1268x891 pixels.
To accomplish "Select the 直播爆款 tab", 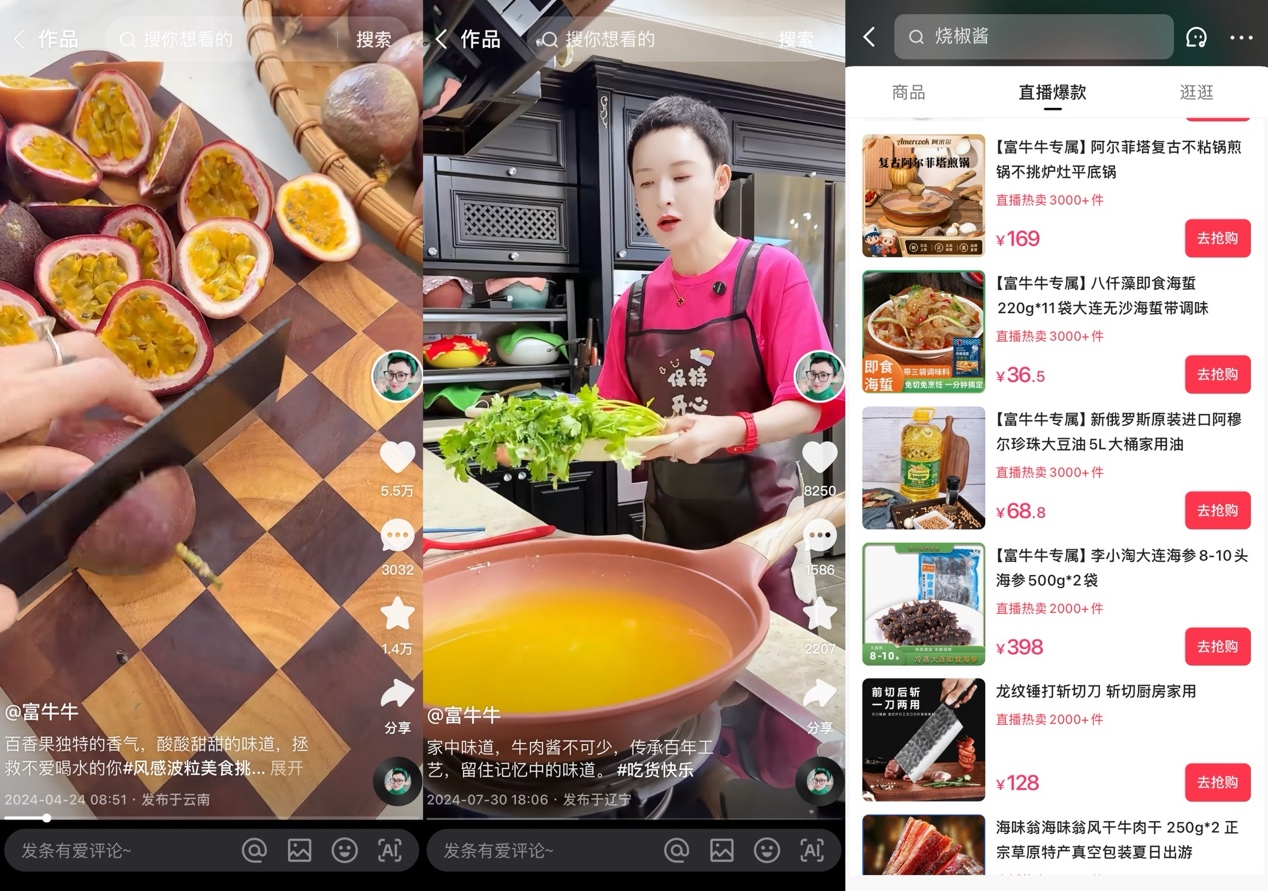I will coord(1052,93).
